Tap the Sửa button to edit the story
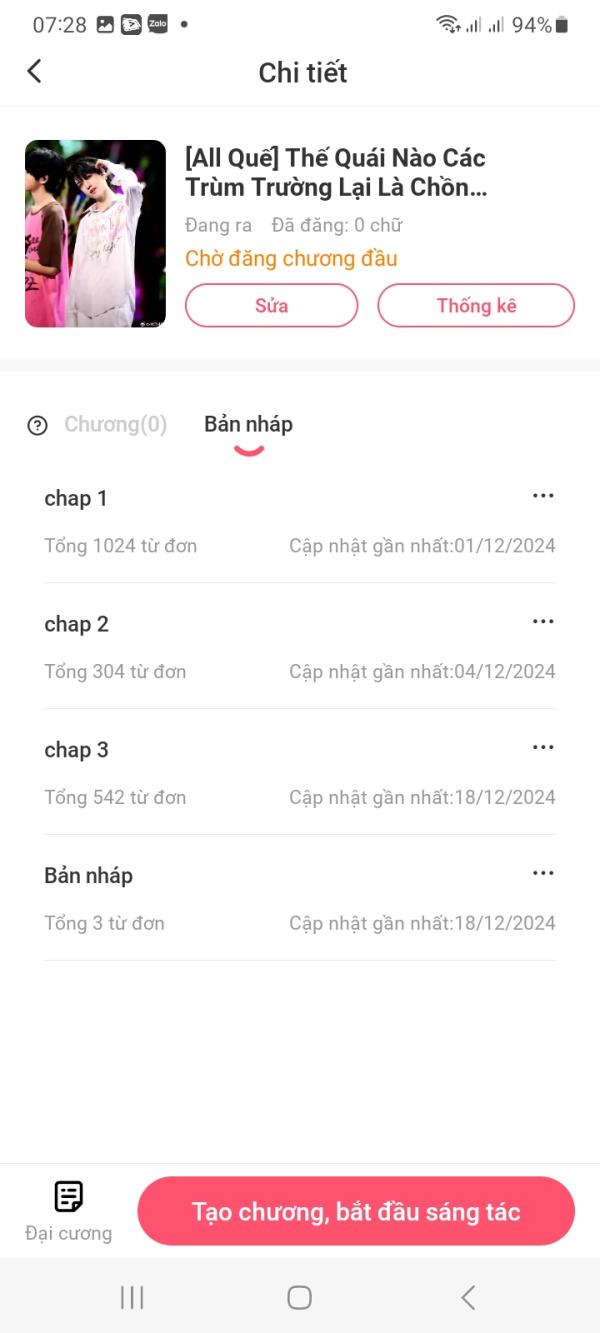600x1333 pixels. pos(271,306)
